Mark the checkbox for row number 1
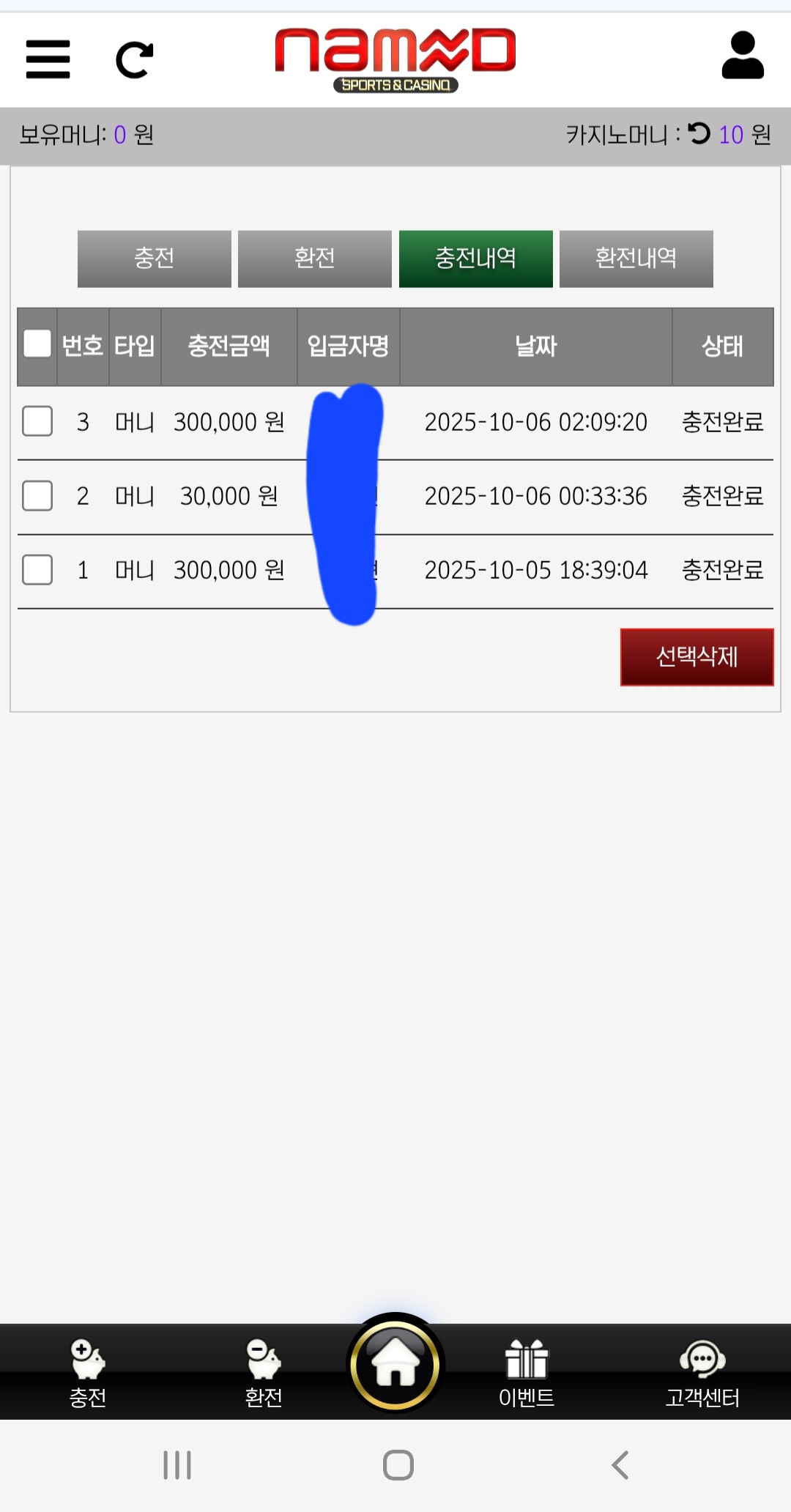The height and width of the screenshot is (1512, 791). [37, 569]
